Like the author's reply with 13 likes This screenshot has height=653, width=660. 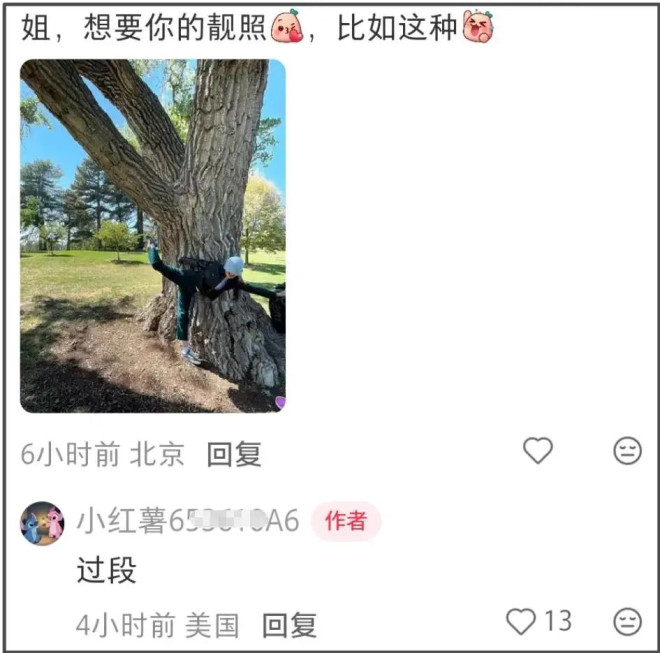click(x=521, y=622)
